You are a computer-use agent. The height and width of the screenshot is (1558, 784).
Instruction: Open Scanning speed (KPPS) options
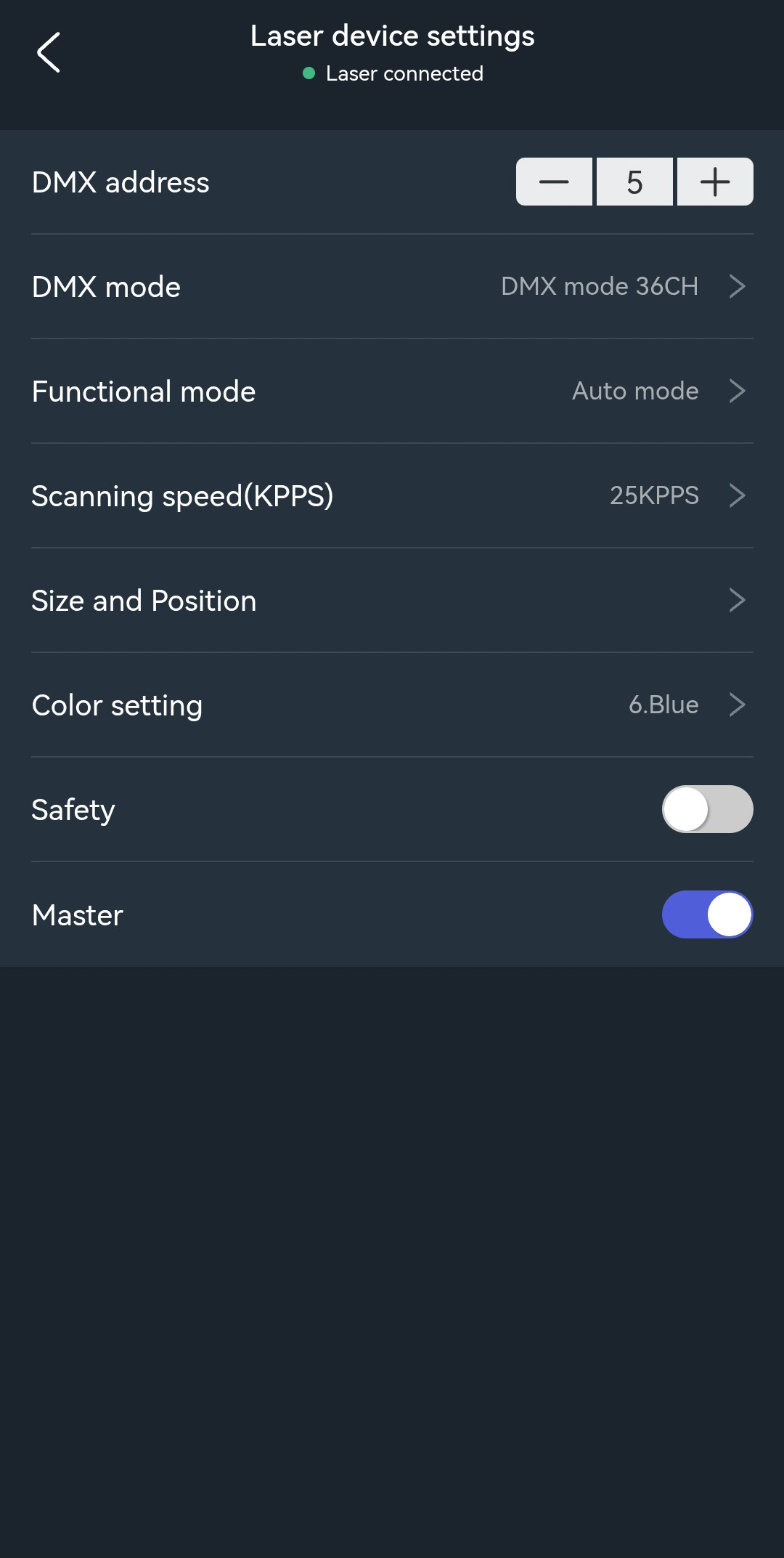click(x=392, y=495)
